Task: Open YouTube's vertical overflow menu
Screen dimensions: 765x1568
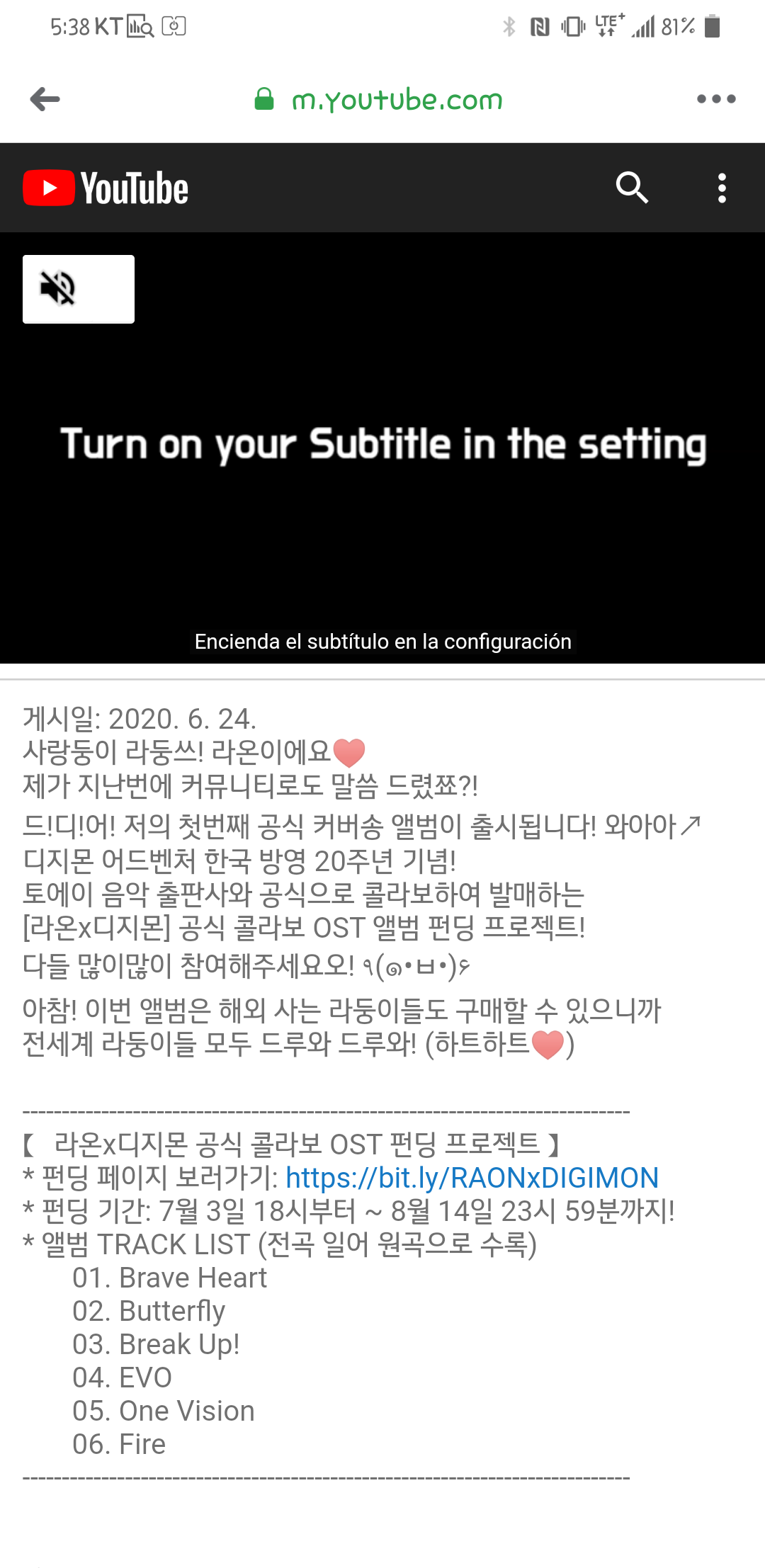Action: pos(722,188)
